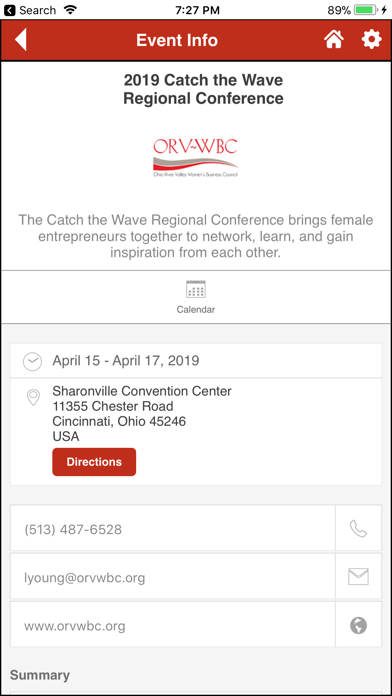The height and width of the screenshot is (696, 392).
Task: Add event to Calendar
Action: (x=196, y=297)
